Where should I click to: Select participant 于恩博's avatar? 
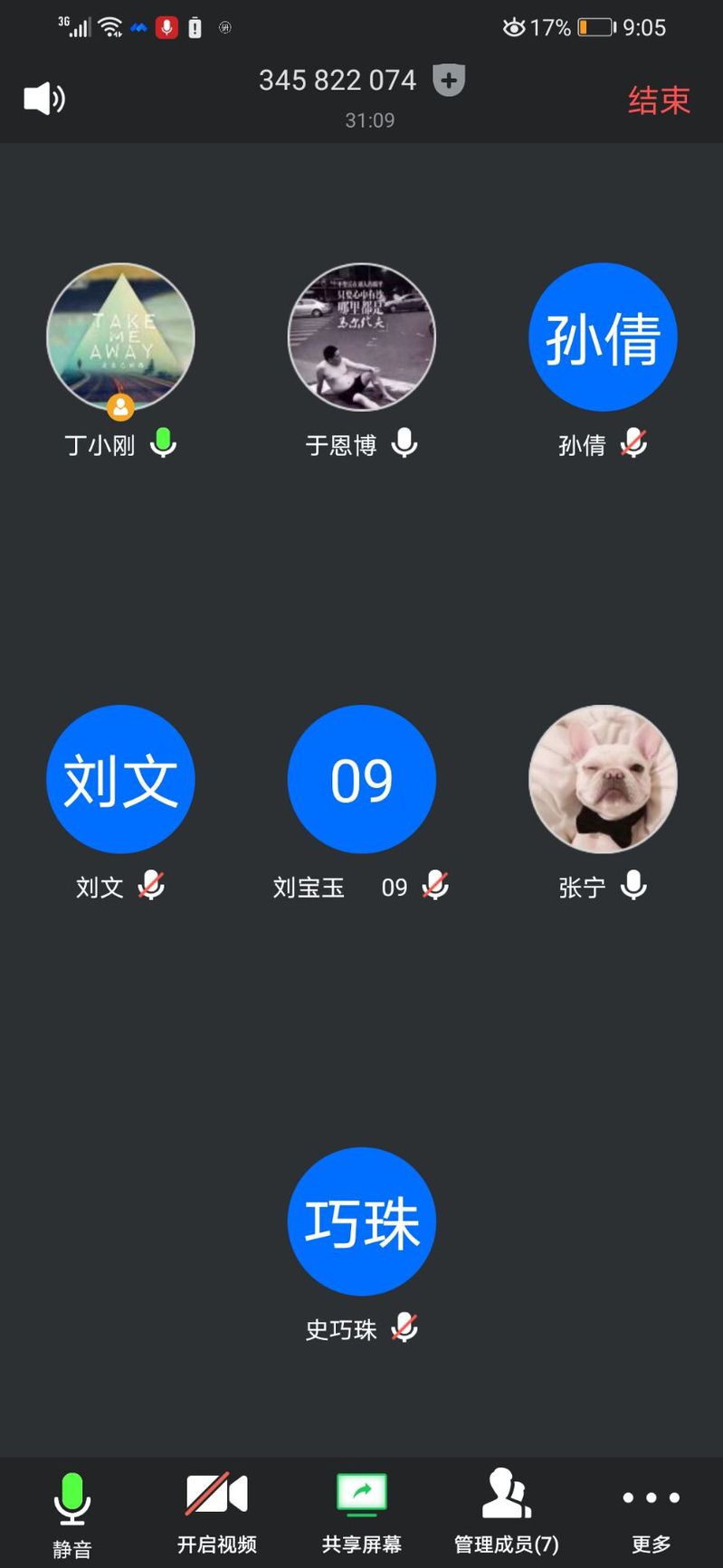tap(361, 337)
